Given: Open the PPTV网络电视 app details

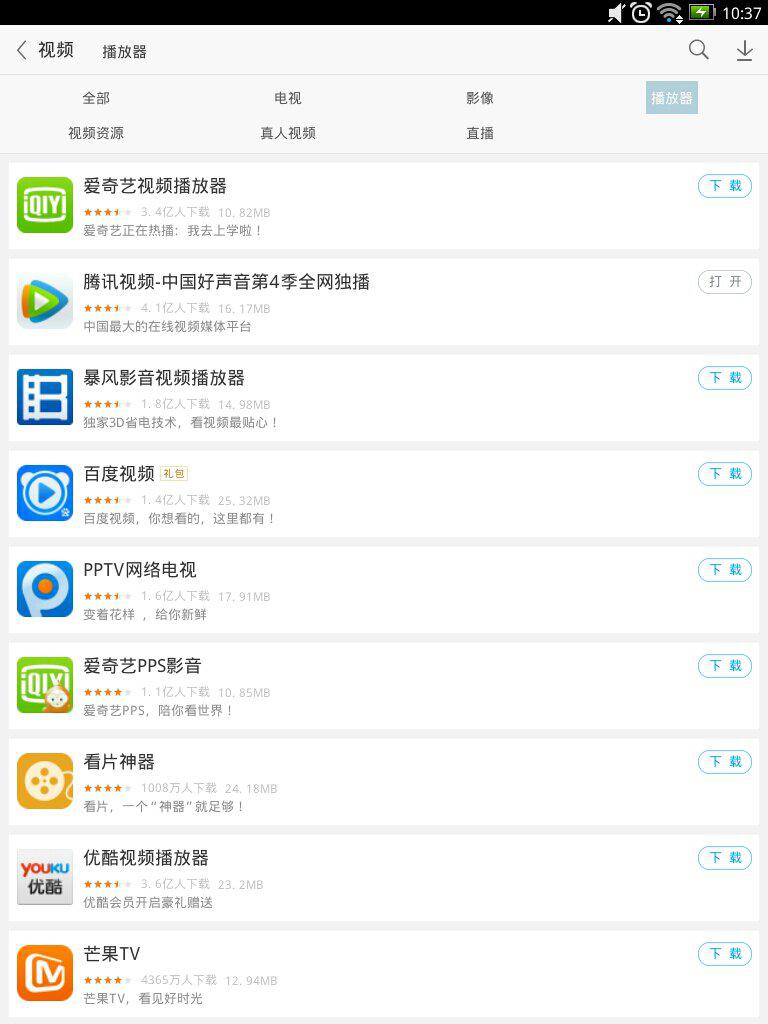Looking at the screenshot, I should tap(300, 590).
